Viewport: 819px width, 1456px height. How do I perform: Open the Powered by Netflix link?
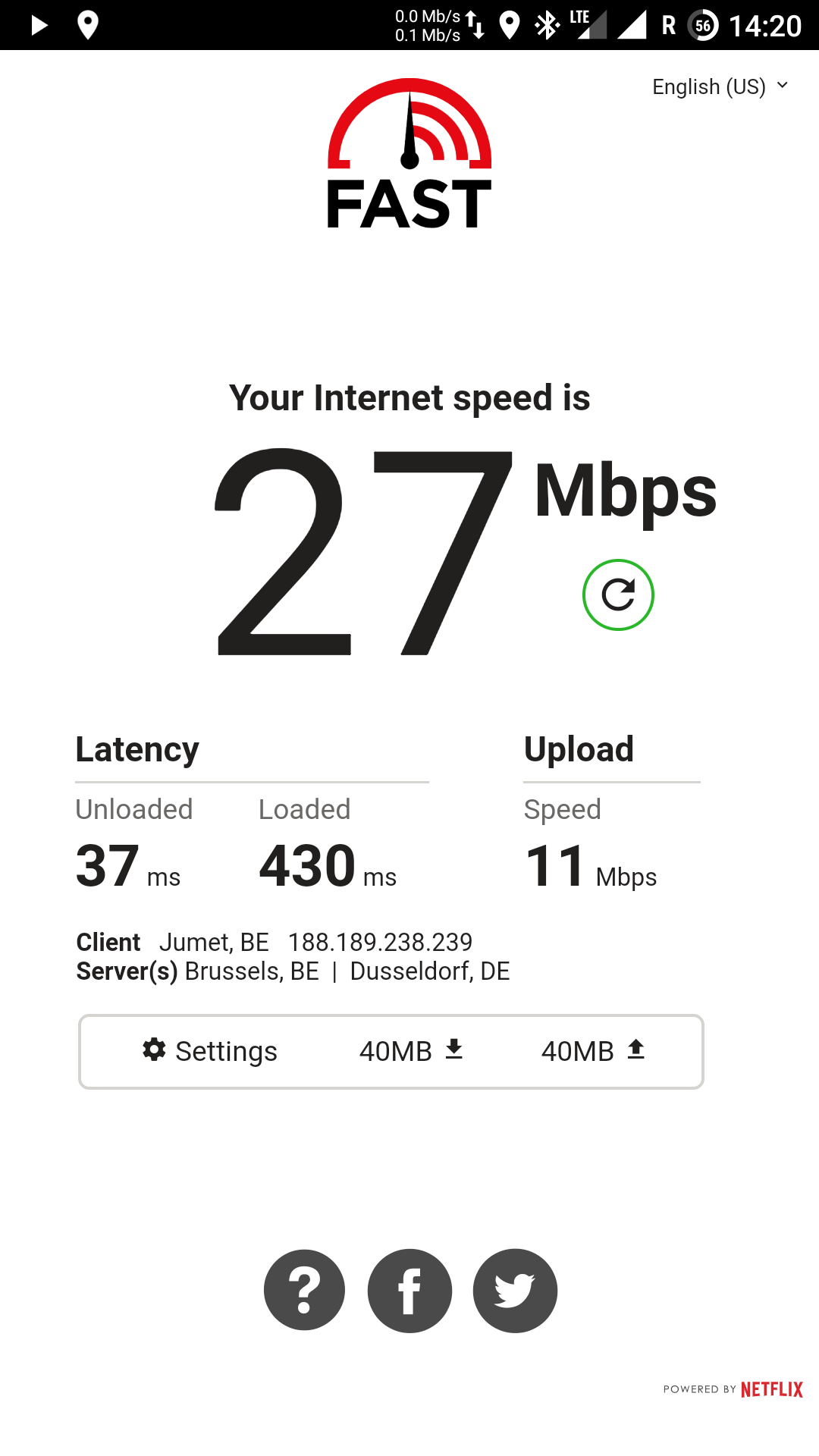pos(733,1389)
